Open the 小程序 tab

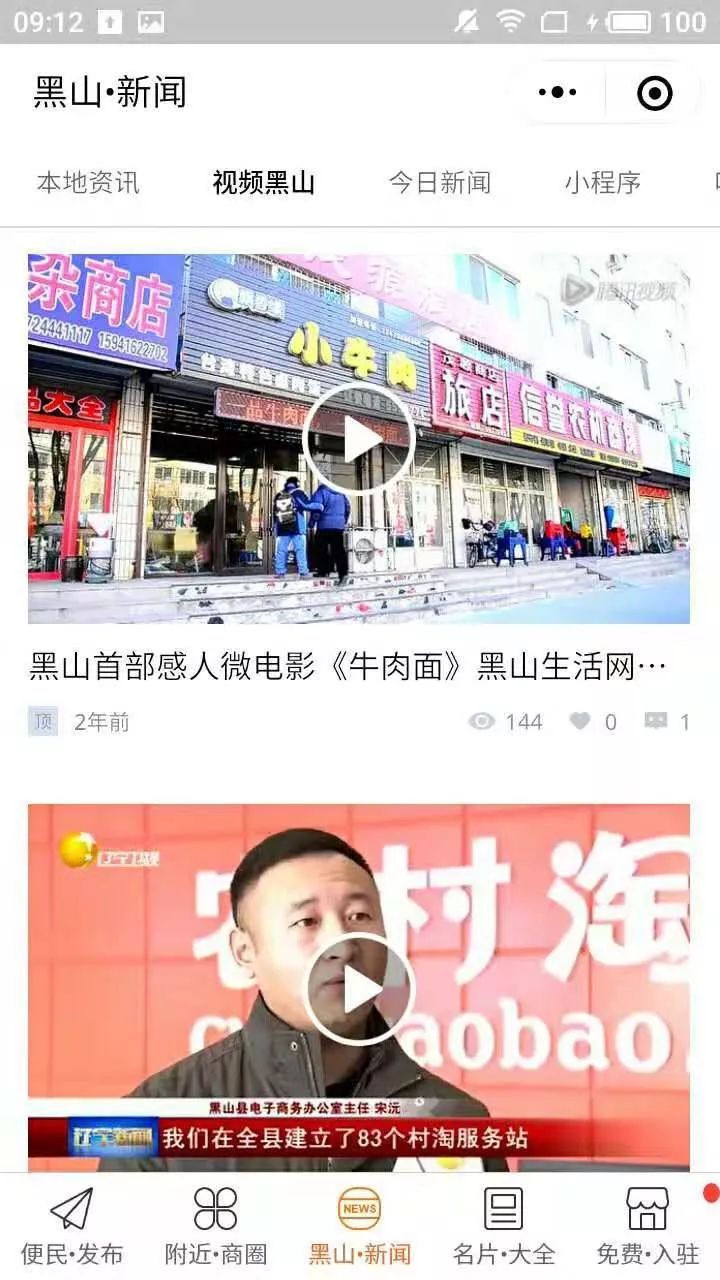click(602, 183)
